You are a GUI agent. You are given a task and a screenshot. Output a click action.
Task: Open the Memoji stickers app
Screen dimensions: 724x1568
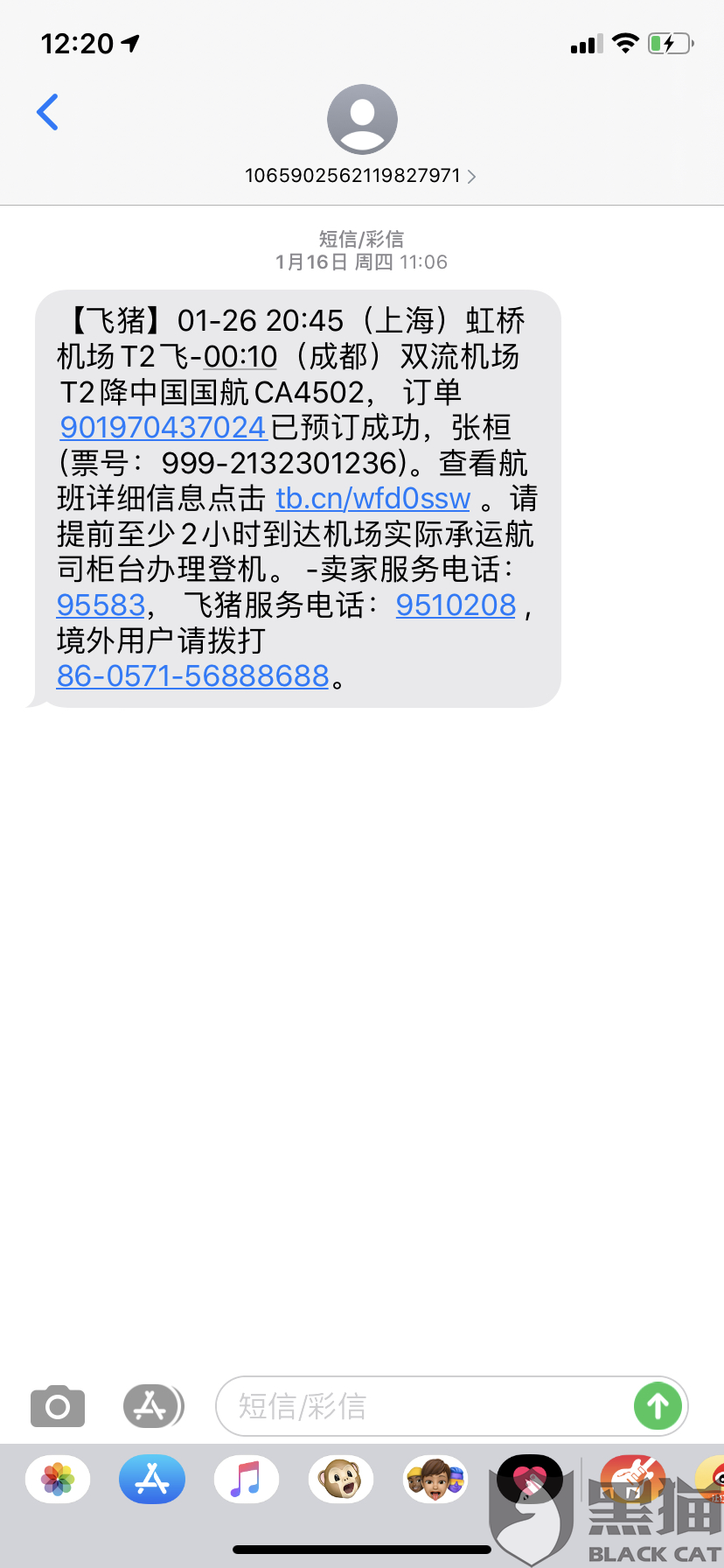point(435,1480)
